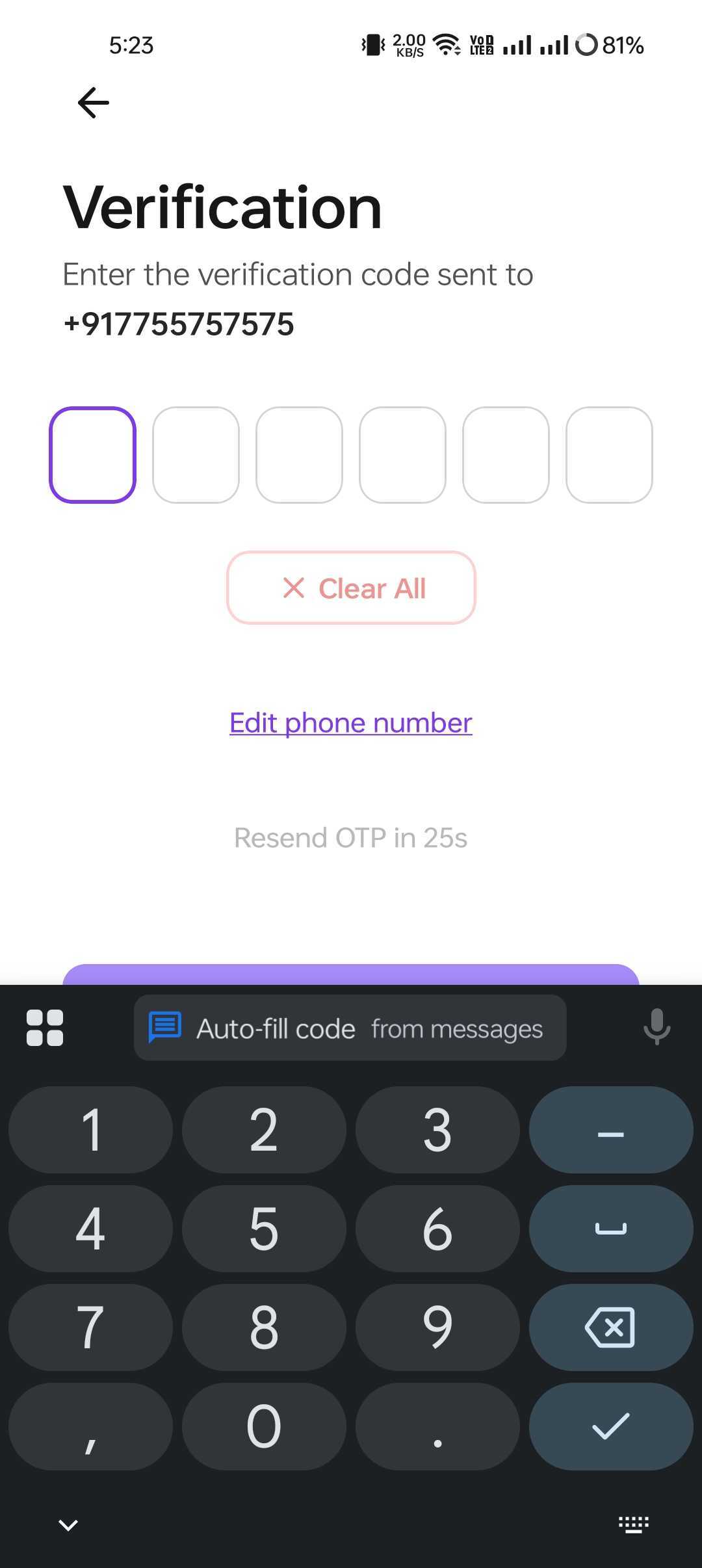Hide the keyboard with down chevron
Screen dimensions: 702x1568
pos(68,1524)
